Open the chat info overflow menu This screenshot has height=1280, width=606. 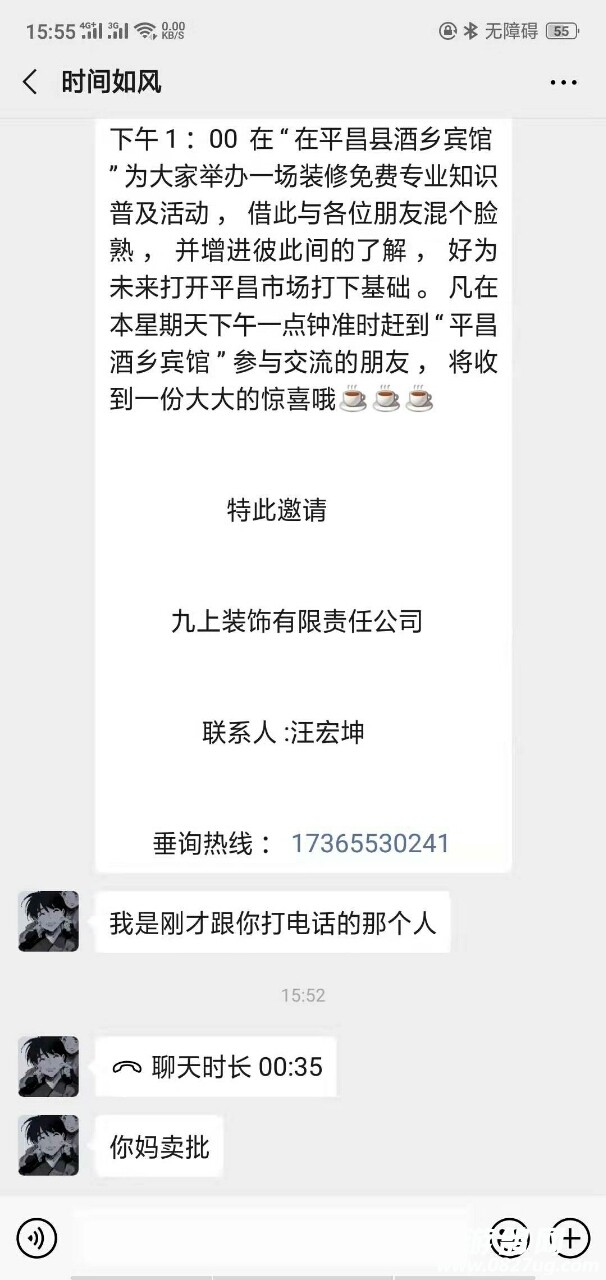point(564,82)
